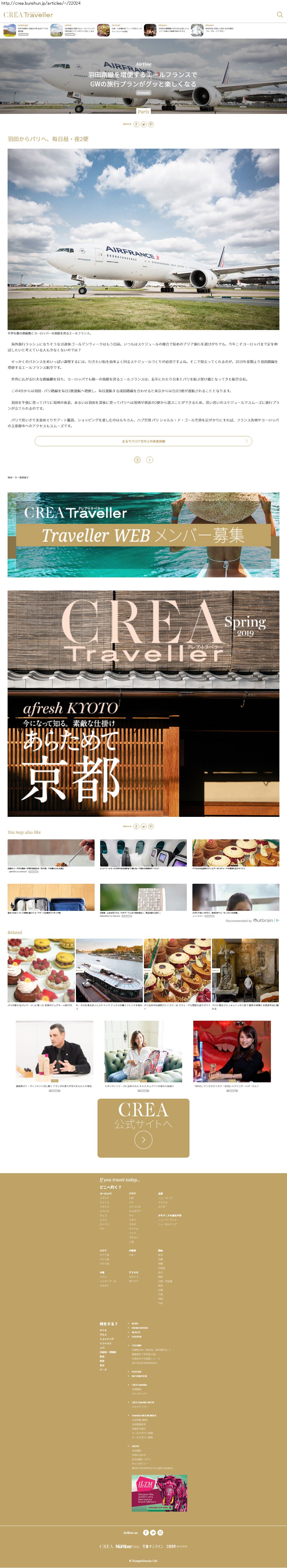The image size is (287, 1568).
Task: Follow CREA on Facebook in the footer
Action: (146, 1533)
